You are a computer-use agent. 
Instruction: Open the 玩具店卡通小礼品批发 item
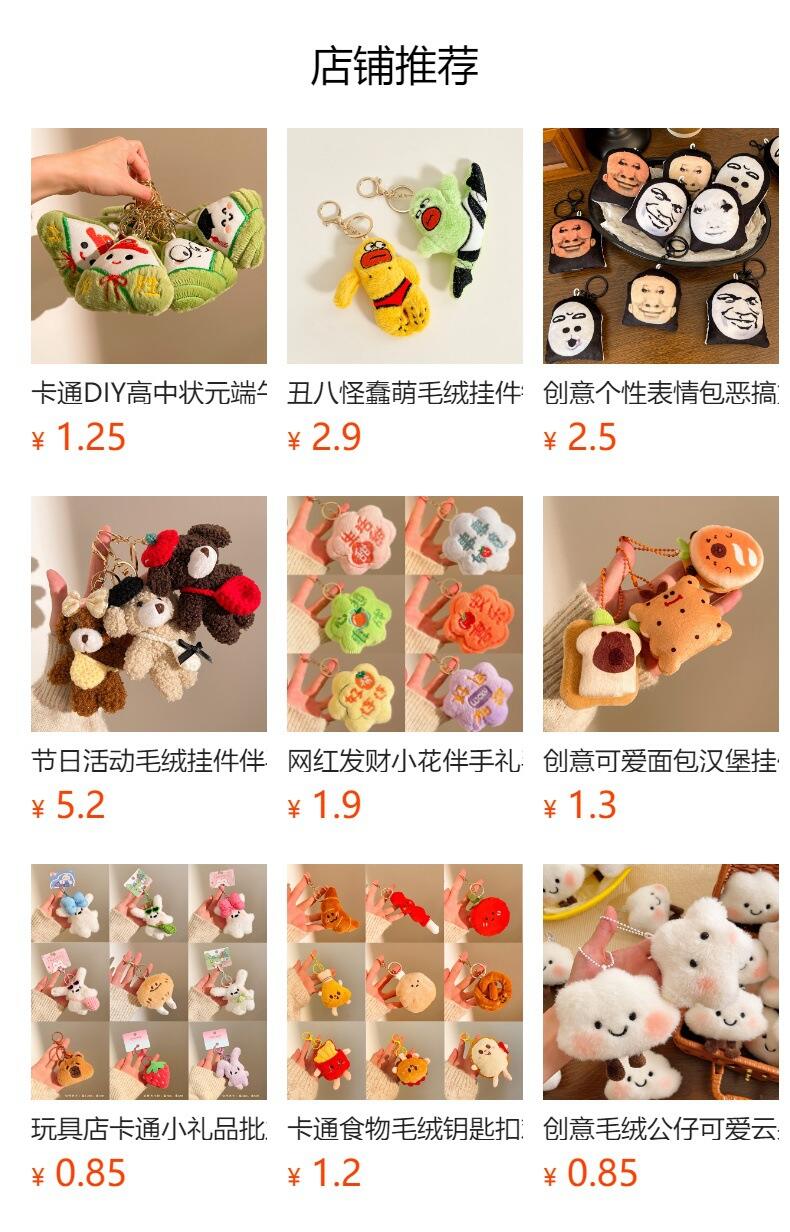pyautogui.click(x=148, y=982)
